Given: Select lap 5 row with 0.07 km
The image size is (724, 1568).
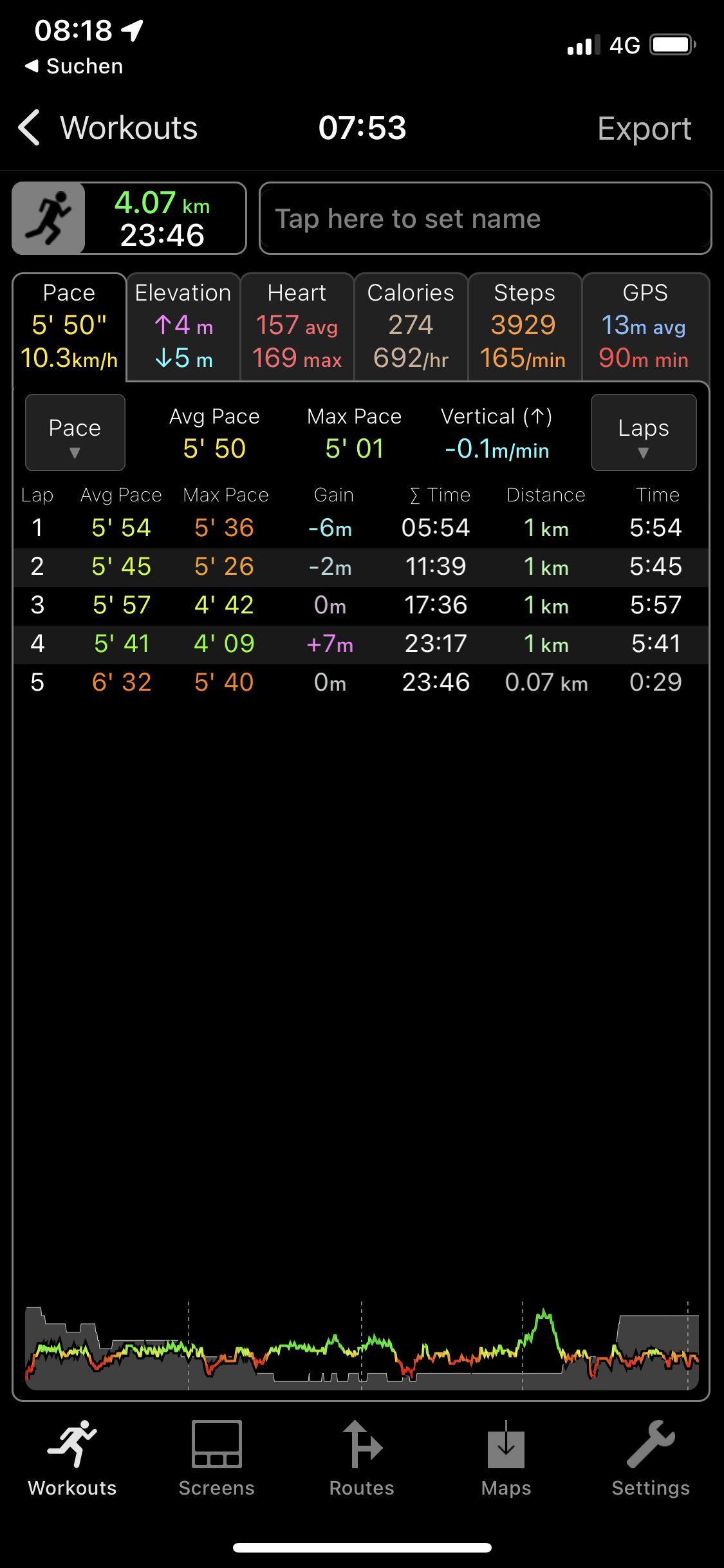Looking at the screenshot, I should point(360,683).
